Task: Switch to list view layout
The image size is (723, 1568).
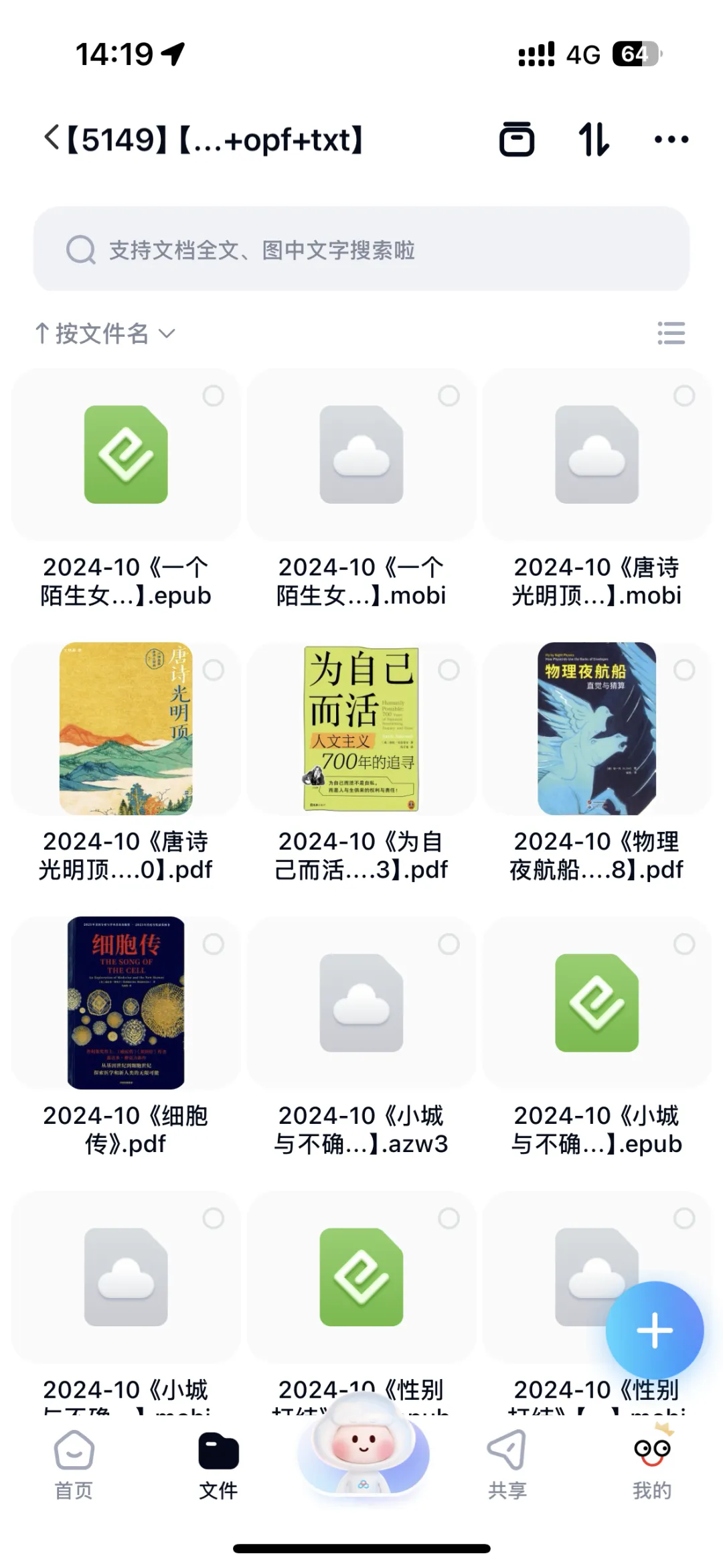Action: tap(671, 333)
